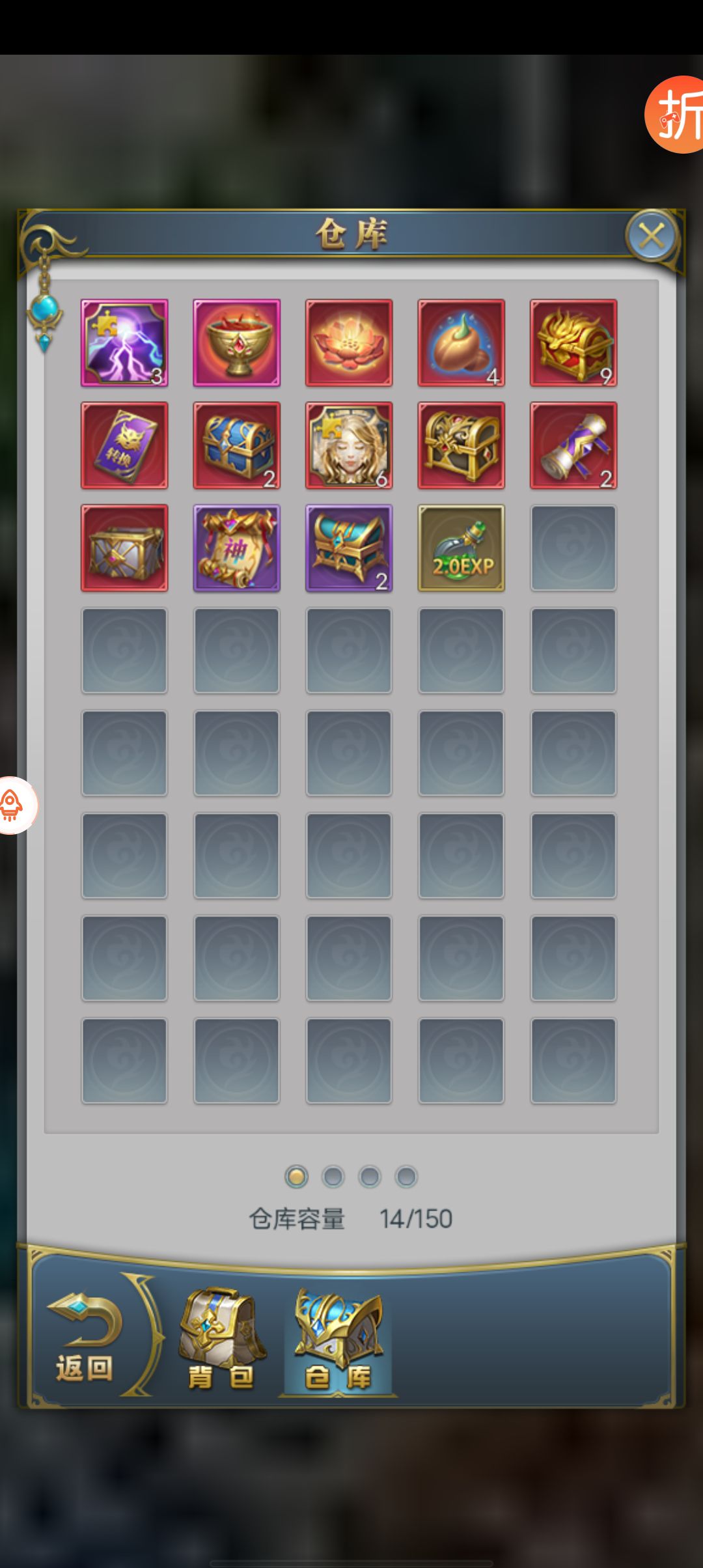Image resolution: width=703 pixels, height=1568 pixels.
Task: Go to the second warehouse page dot
Action: 333,1177
